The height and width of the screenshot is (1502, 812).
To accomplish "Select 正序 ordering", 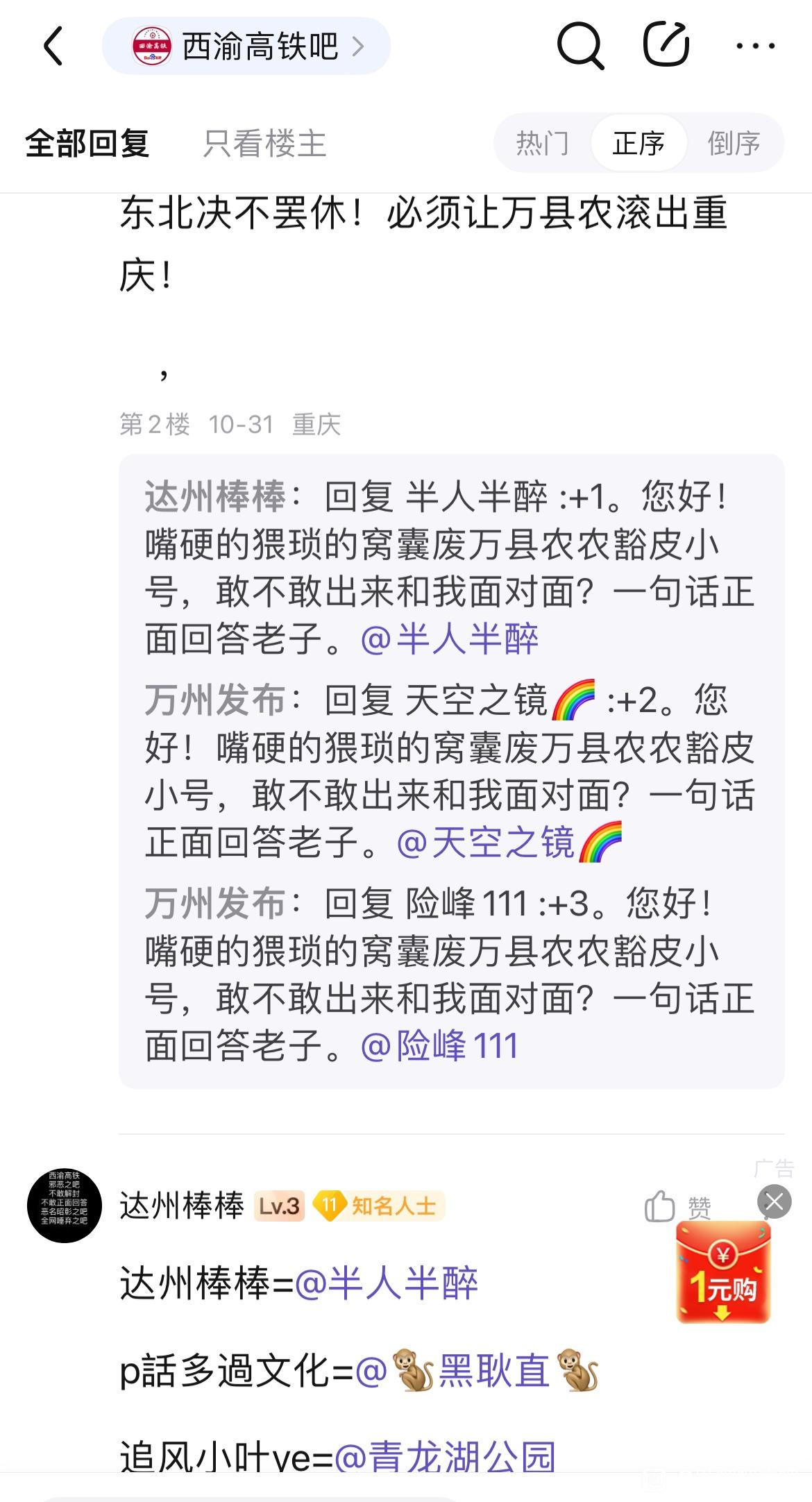I will pos(638,144).
